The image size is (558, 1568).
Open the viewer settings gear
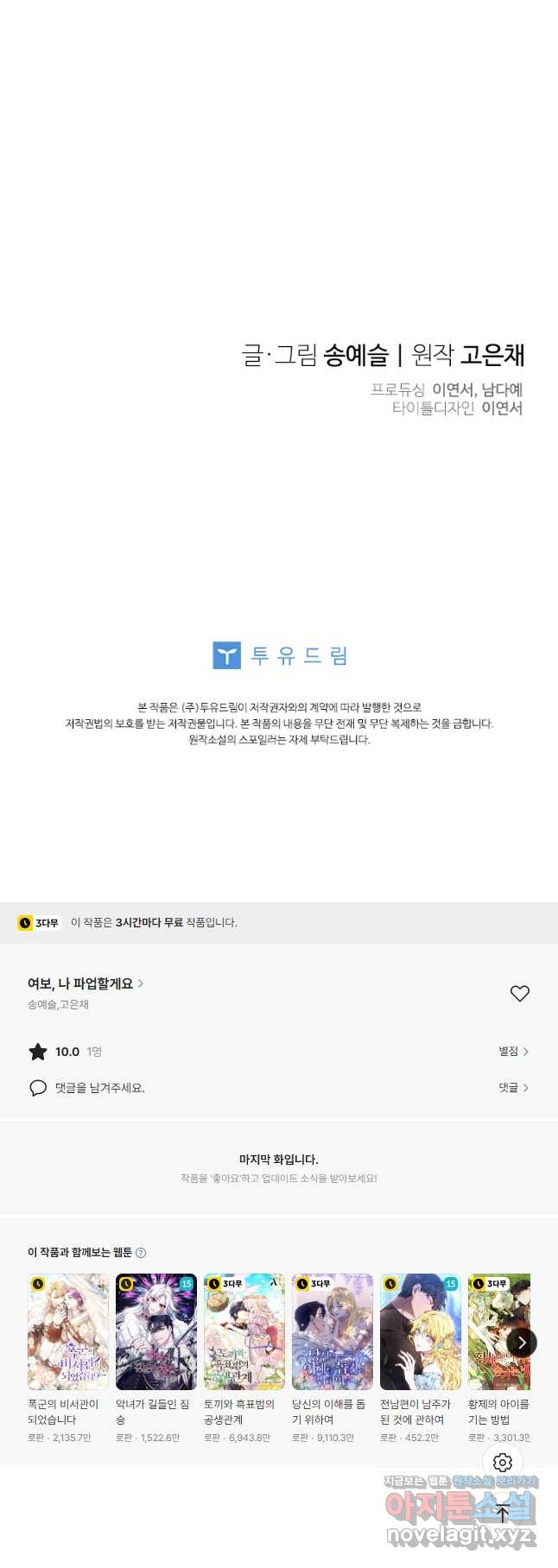point(503,1463)
